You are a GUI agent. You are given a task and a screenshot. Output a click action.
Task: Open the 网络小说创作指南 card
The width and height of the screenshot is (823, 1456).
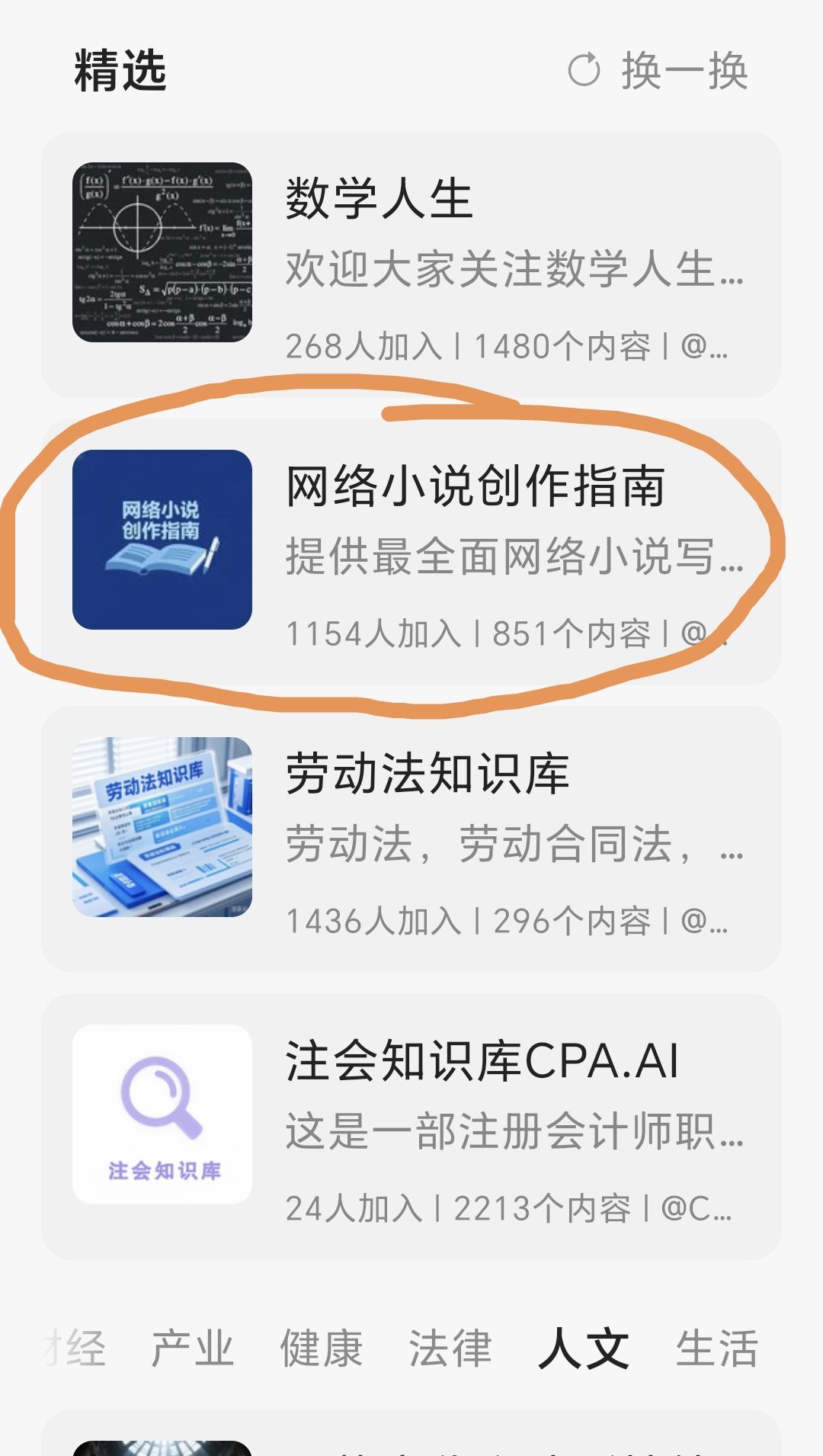click(411, 552)
